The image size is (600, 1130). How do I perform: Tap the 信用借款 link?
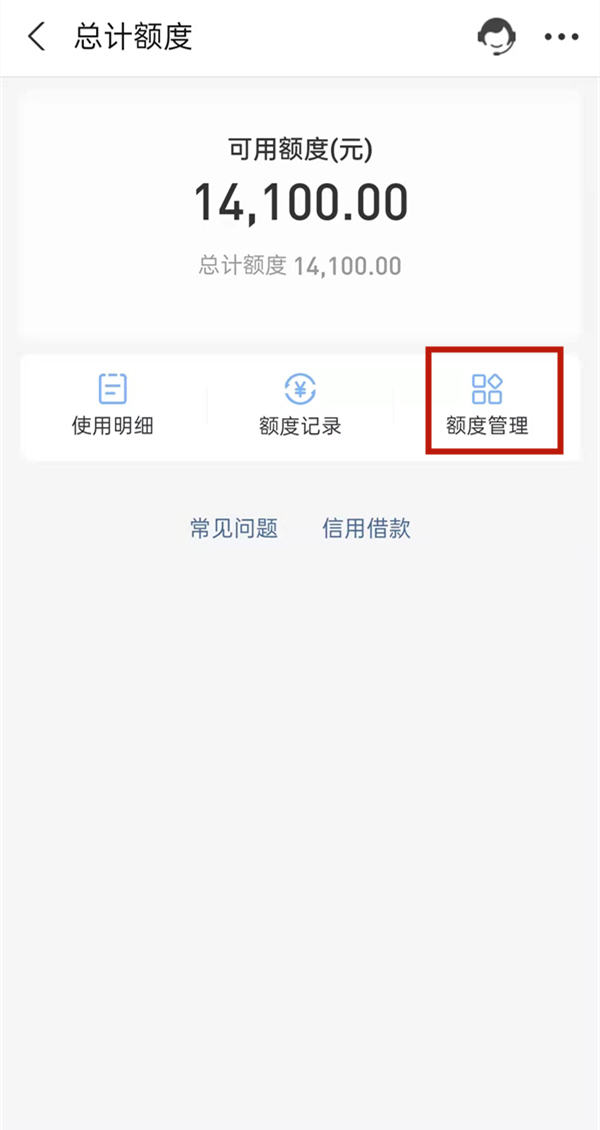(x=366, y=528)
